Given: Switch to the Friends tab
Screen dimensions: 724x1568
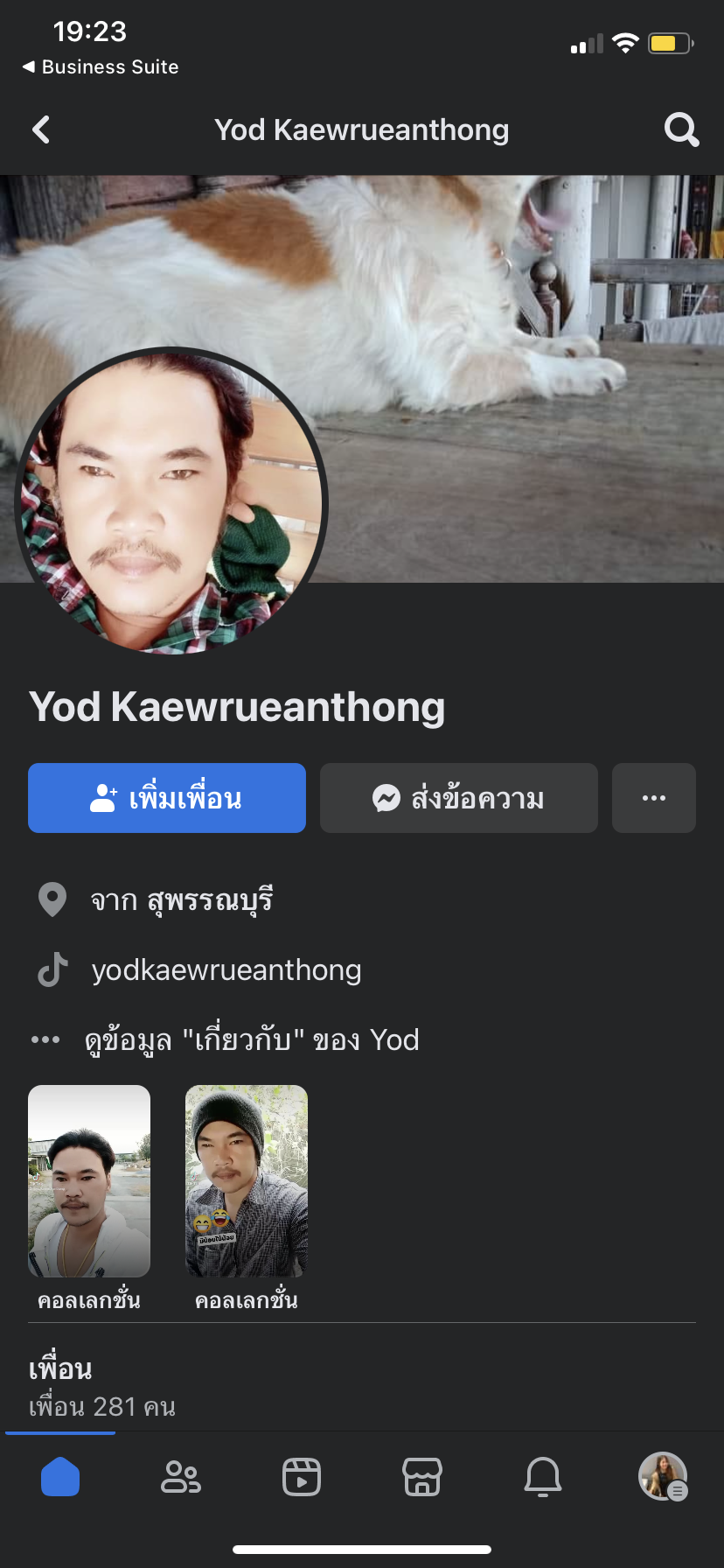Looking at the screenshot, I should (x=181, y=1477).
